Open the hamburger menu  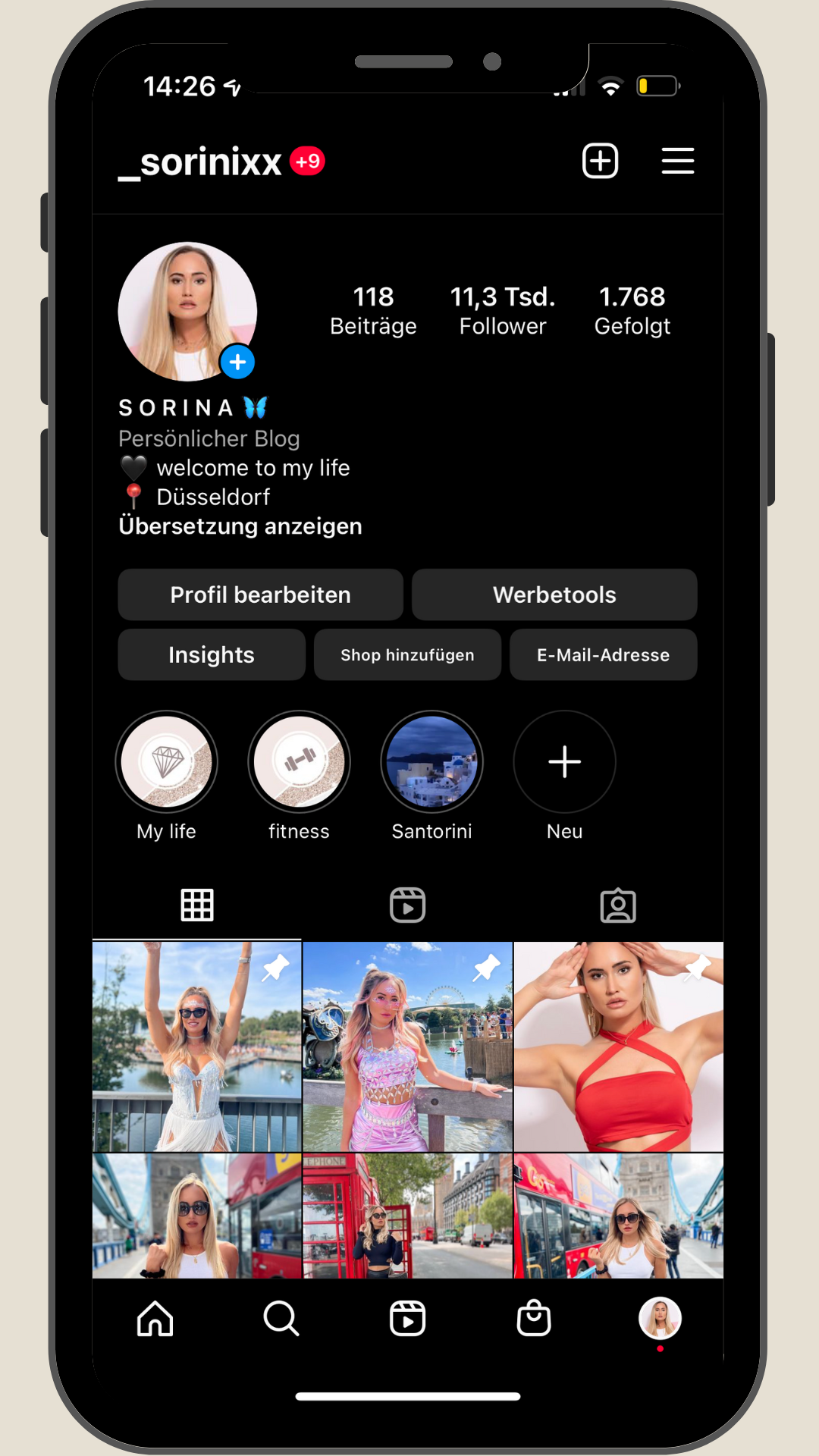[677, 161]
